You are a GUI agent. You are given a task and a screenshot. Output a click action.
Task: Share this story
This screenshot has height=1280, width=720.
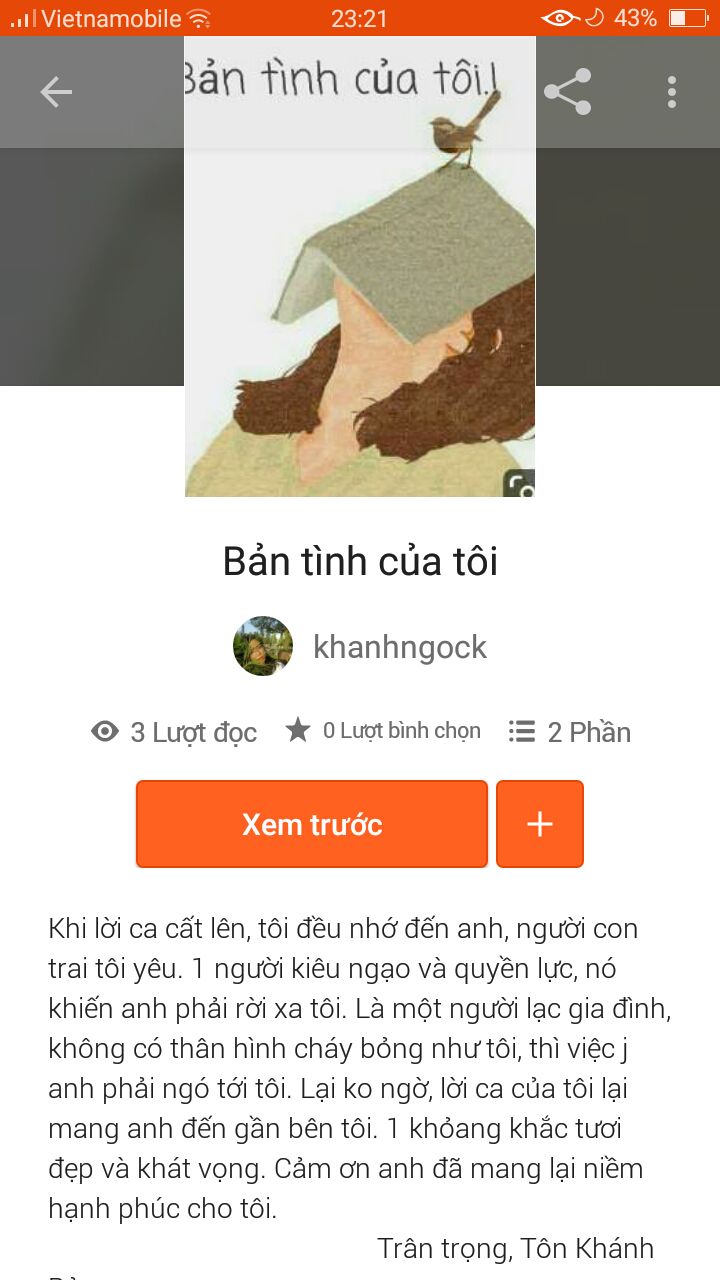click(567, 92)
